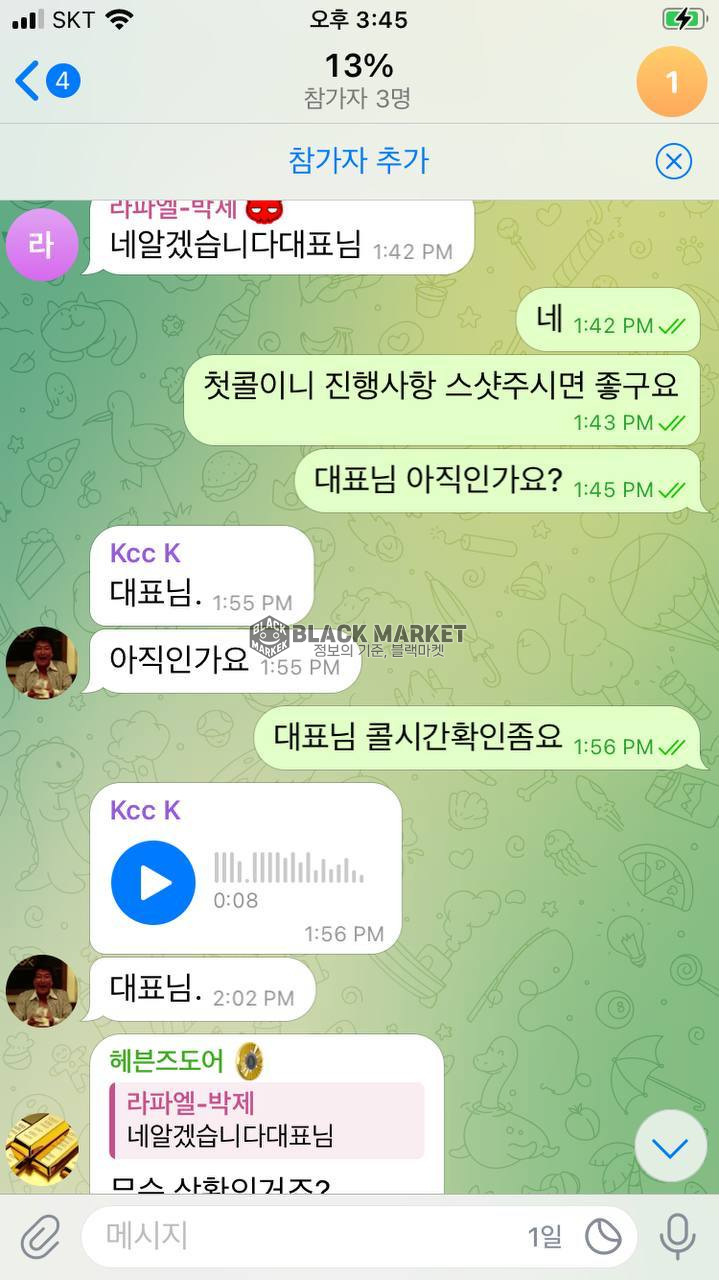
Task: Open the 라 avatar profile
Action: click(41, 245)
